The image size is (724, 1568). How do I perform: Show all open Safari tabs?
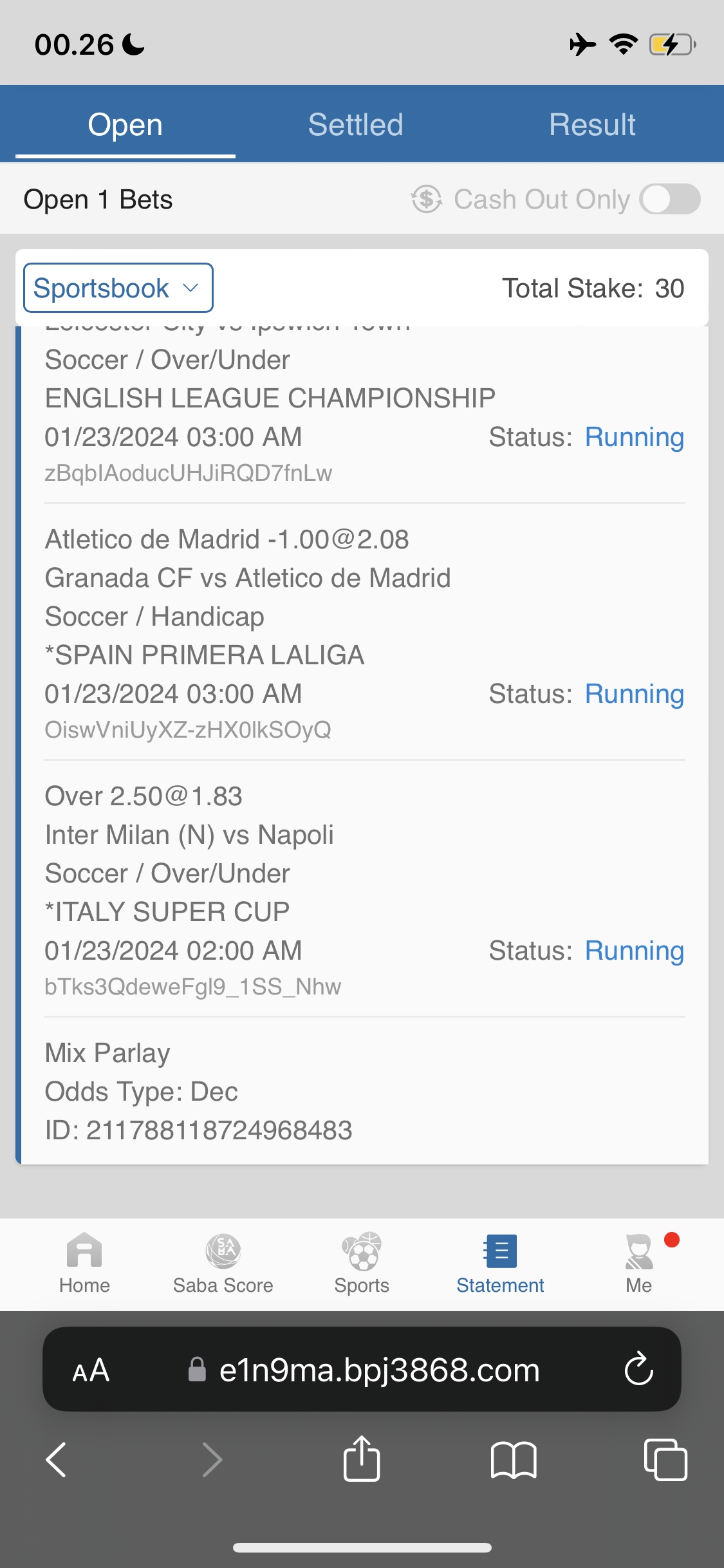(x=665, y=1460)
